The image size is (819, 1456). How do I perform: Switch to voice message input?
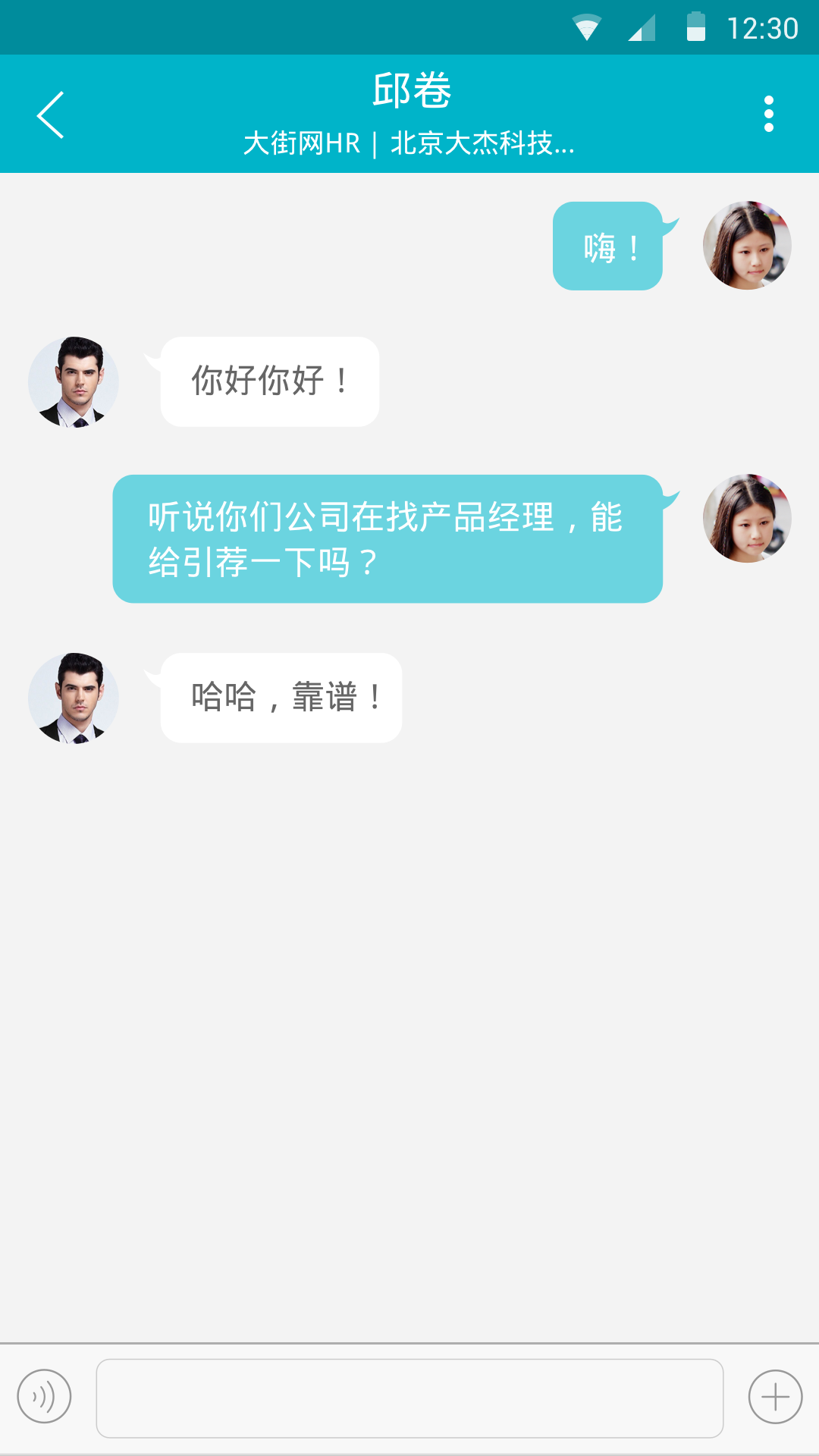pyautogui.click(x=44, y=1396)
